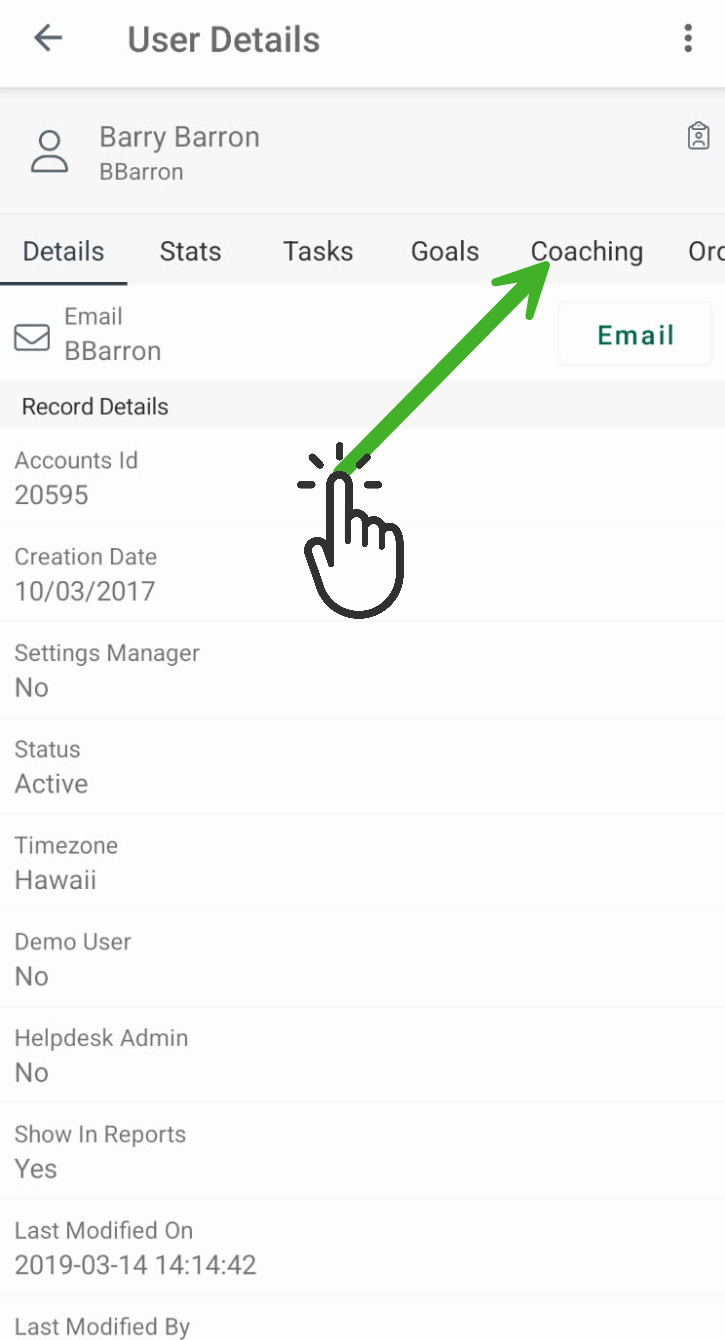Screen dimensions: 725x1340
Task: Open the three-dot overflow menu
Action: tap(687, 39)
